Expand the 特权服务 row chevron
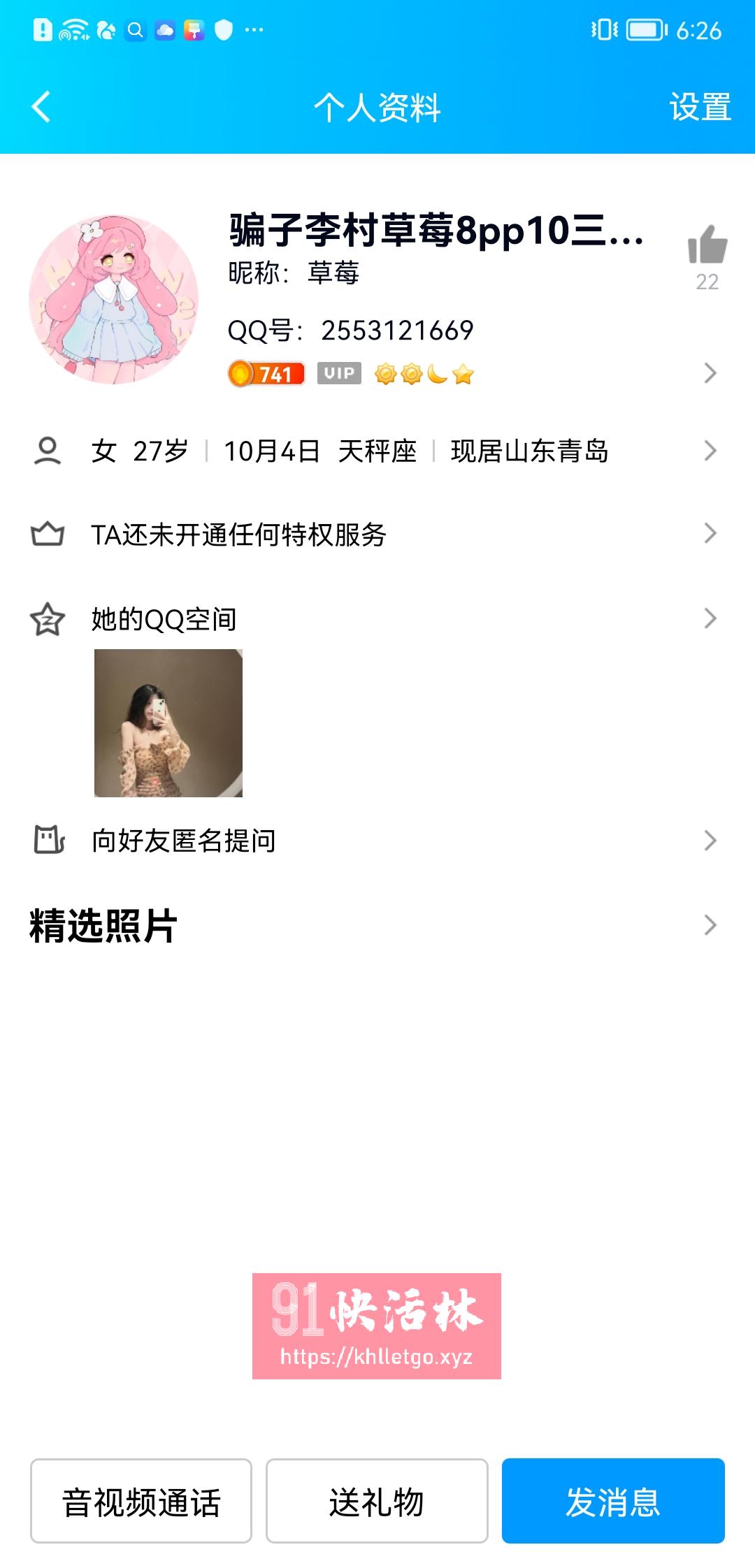This screenshot has height=1568, width=755. click(712, 535)
